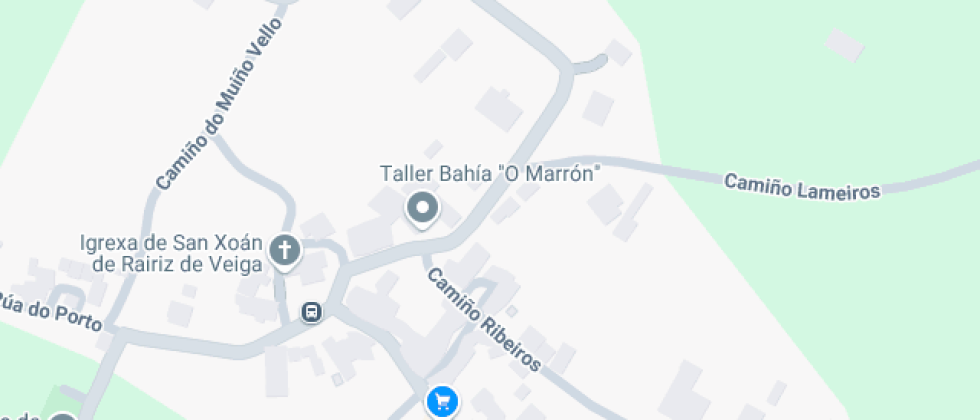This screenshot has height=420, width=980.
Task: Tap the bus stop marker
Action: (312, 313)
